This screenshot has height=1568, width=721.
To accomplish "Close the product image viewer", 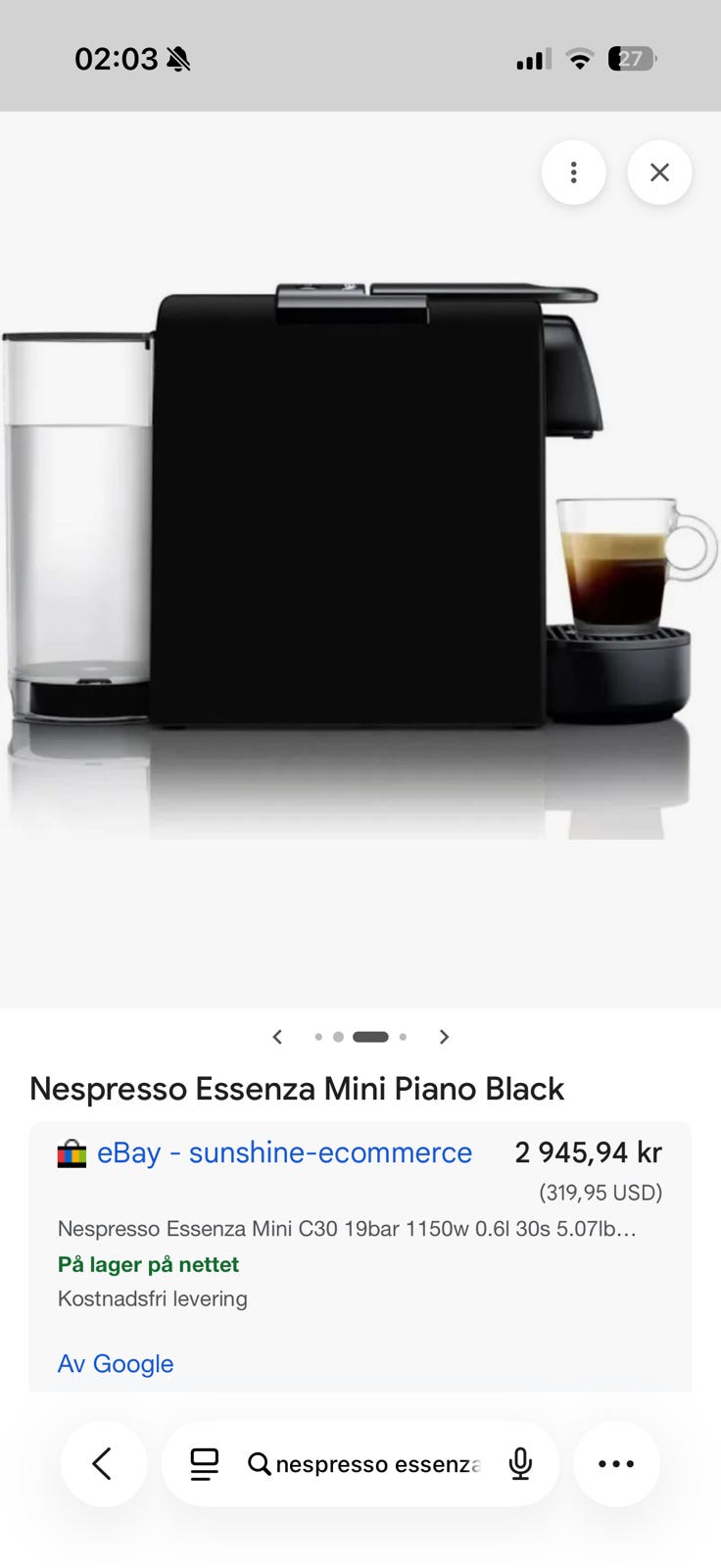I will pos(659,172).
